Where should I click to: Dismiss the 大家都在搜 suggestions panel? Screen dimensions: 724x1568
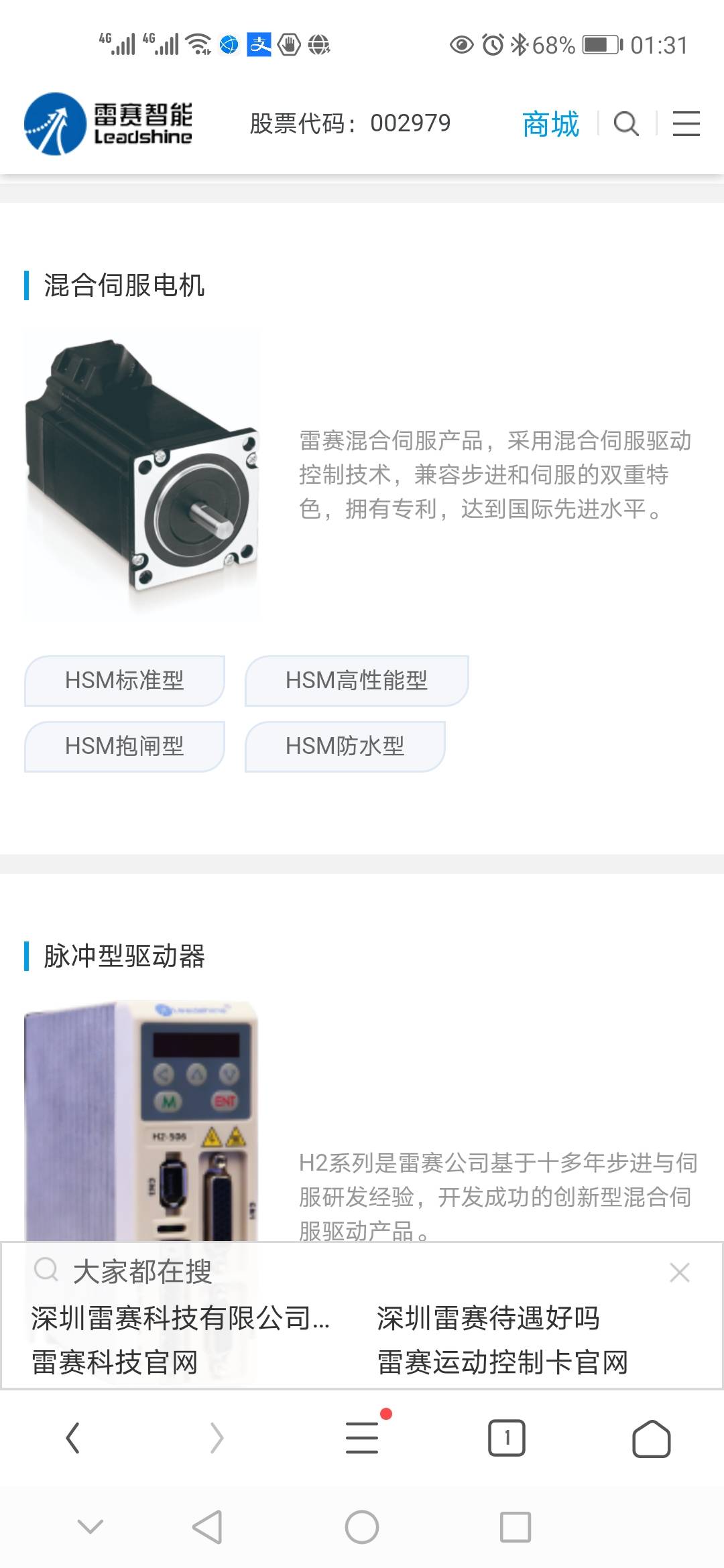(679, 1272)
